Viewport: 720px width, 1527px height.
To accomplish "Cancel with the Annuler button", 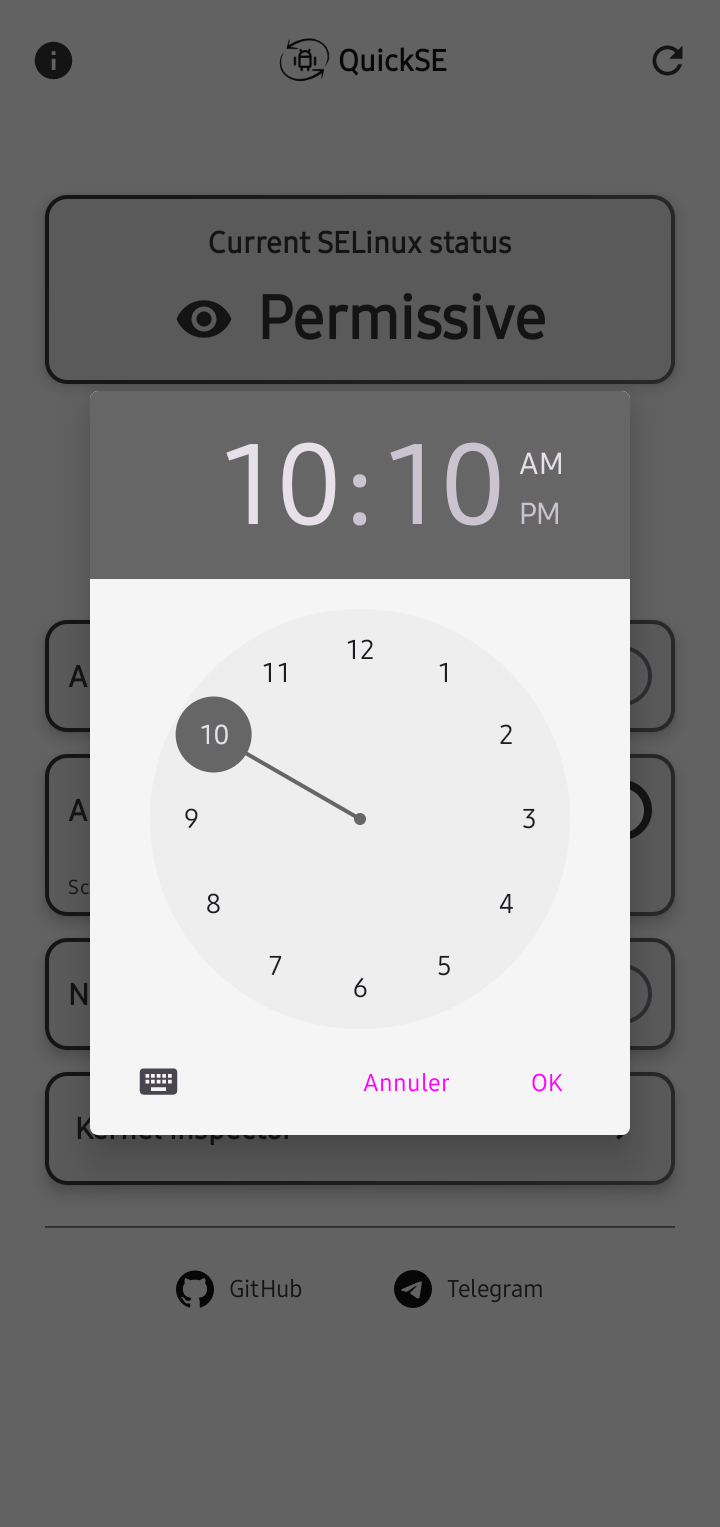I will (x=406, y=1082).
